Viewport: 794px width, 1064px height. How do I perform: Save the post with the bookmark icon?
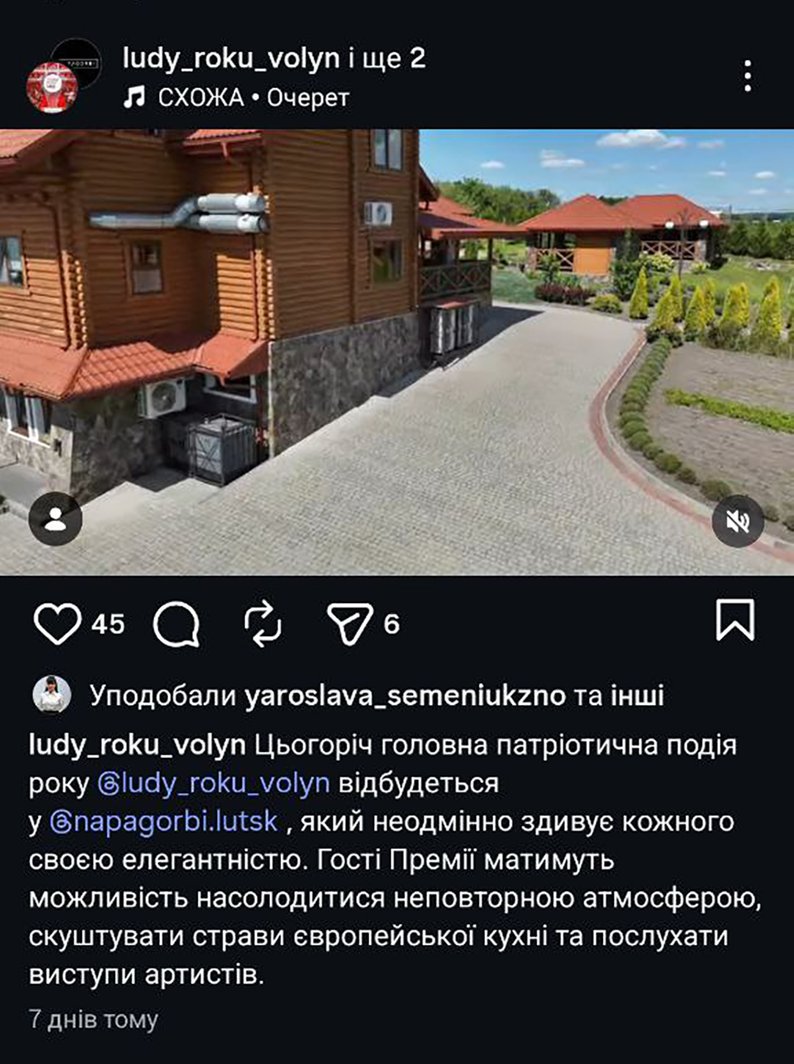pos(735,621)
